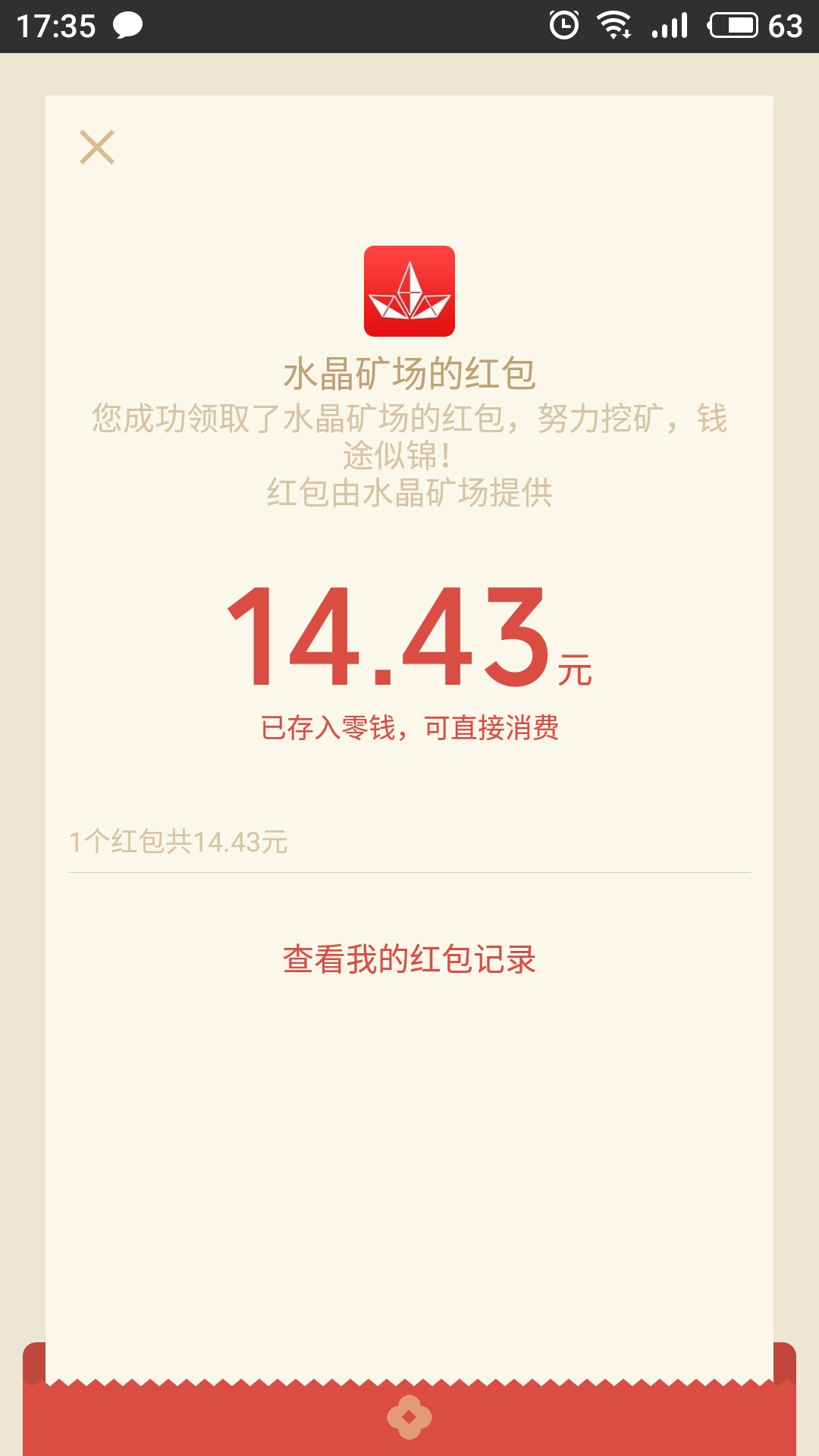Close the red packet details page
The width and height of the screenshot is (819, 1456).
(97, 147)
